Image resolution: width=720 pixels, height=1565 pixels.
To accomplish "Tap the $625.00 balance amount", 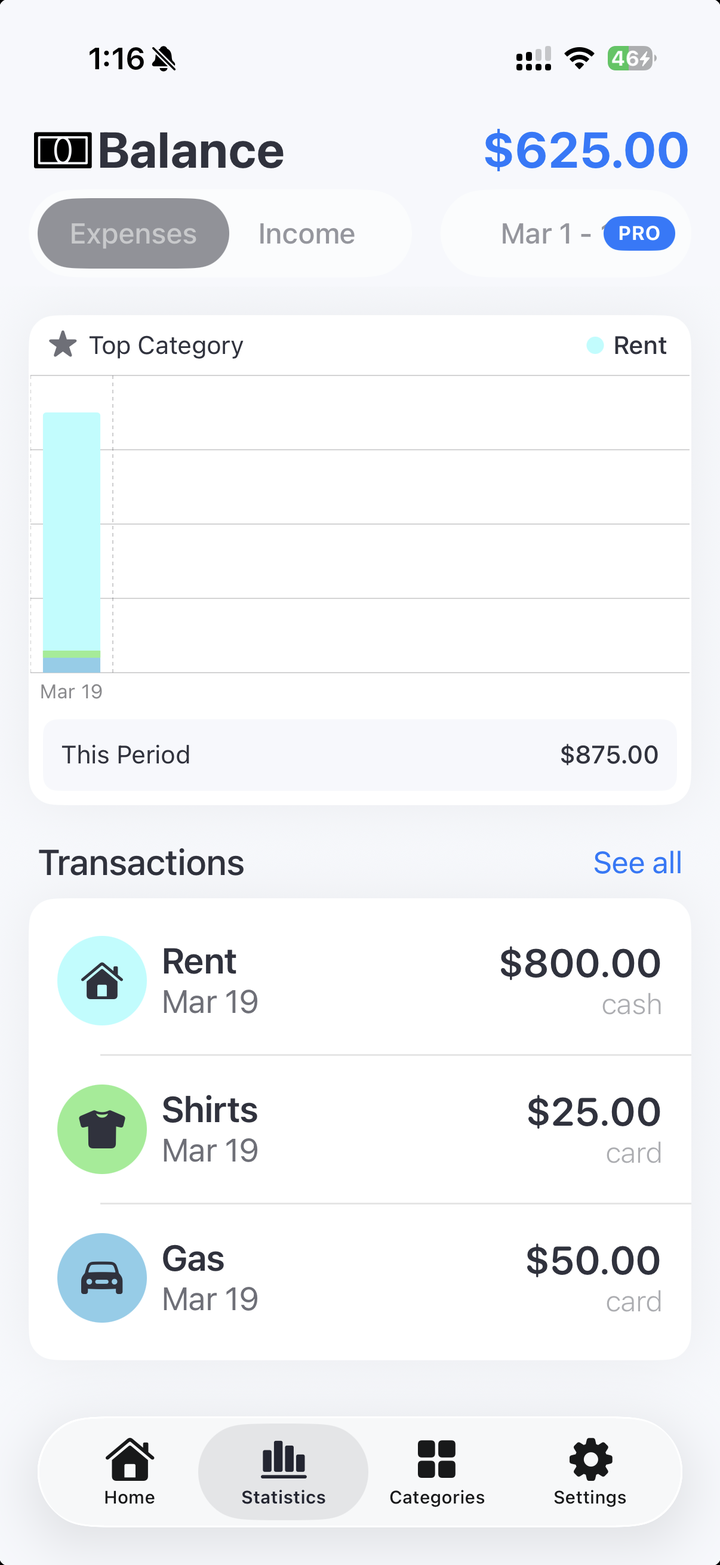I will pos(586,148).
